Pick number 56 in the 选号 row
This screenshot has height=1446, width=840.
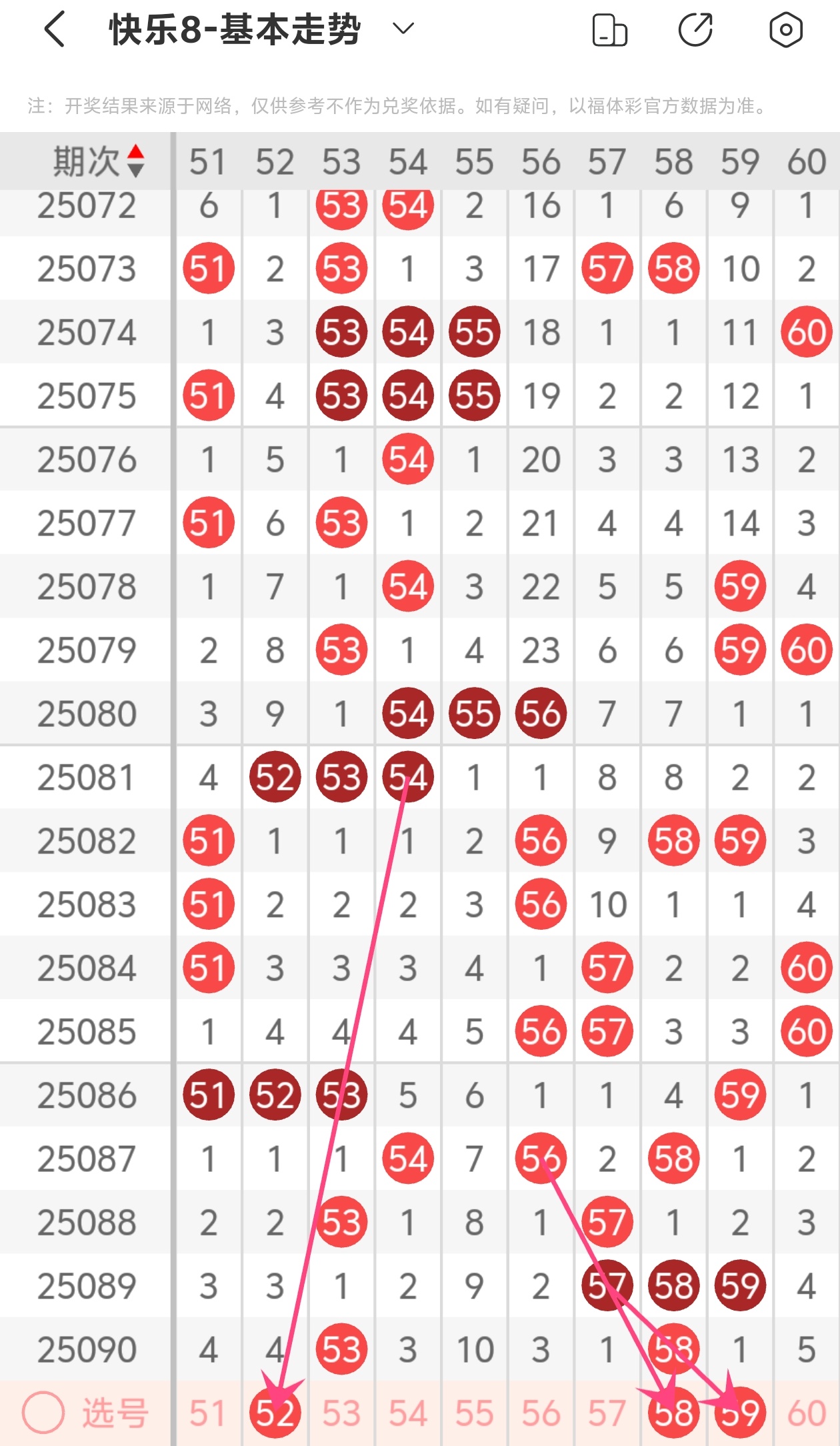click(x=541, y=1413)
